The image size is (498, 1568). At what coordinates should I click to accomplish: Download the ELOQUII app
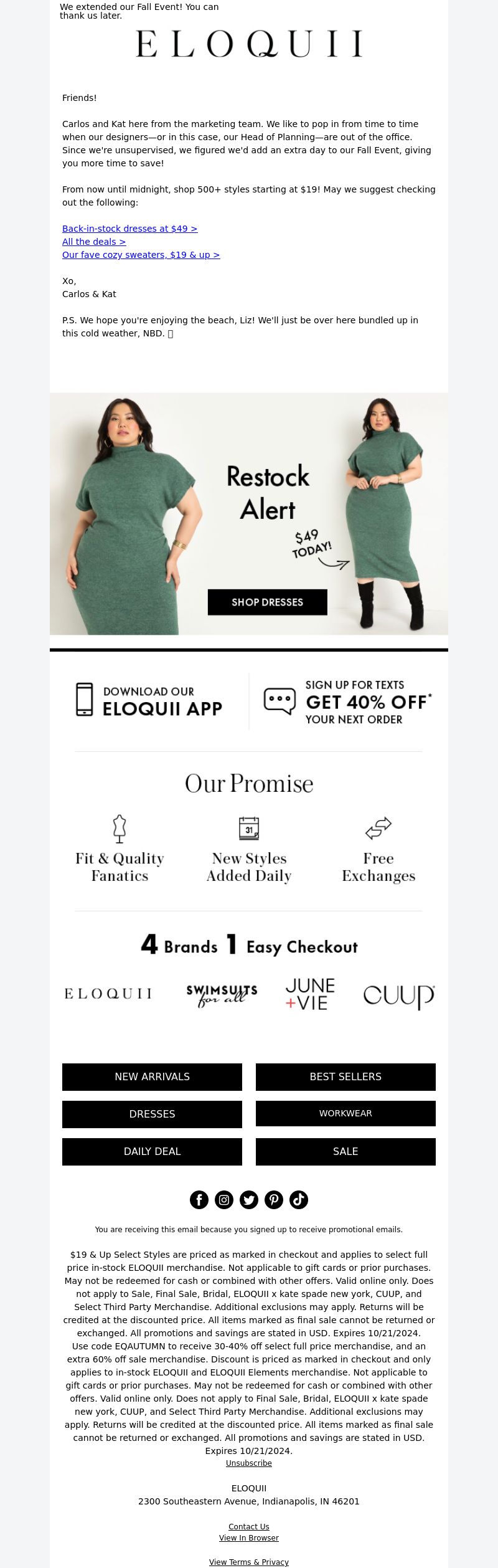point(149,700)
